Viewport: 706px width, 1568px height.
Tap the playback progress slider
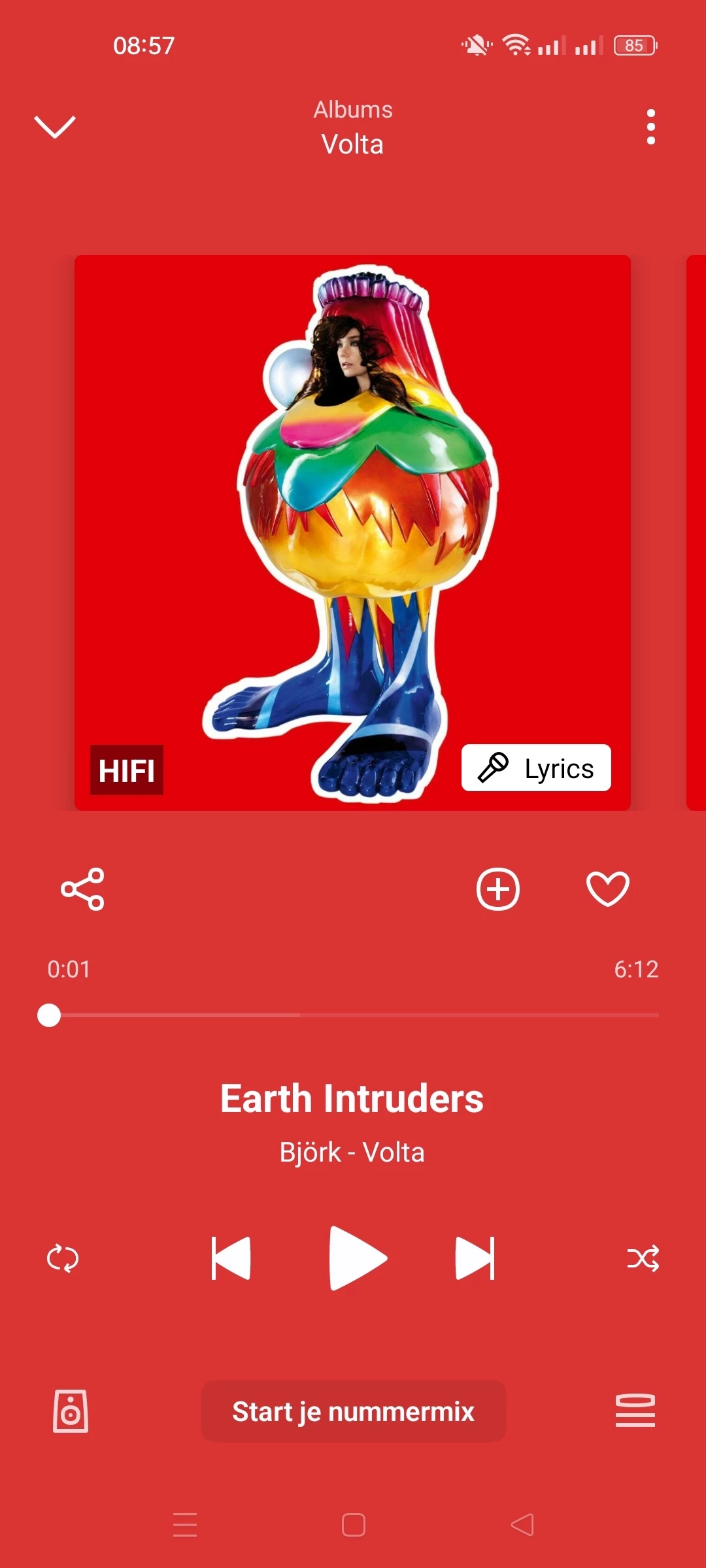point(353,1015)
